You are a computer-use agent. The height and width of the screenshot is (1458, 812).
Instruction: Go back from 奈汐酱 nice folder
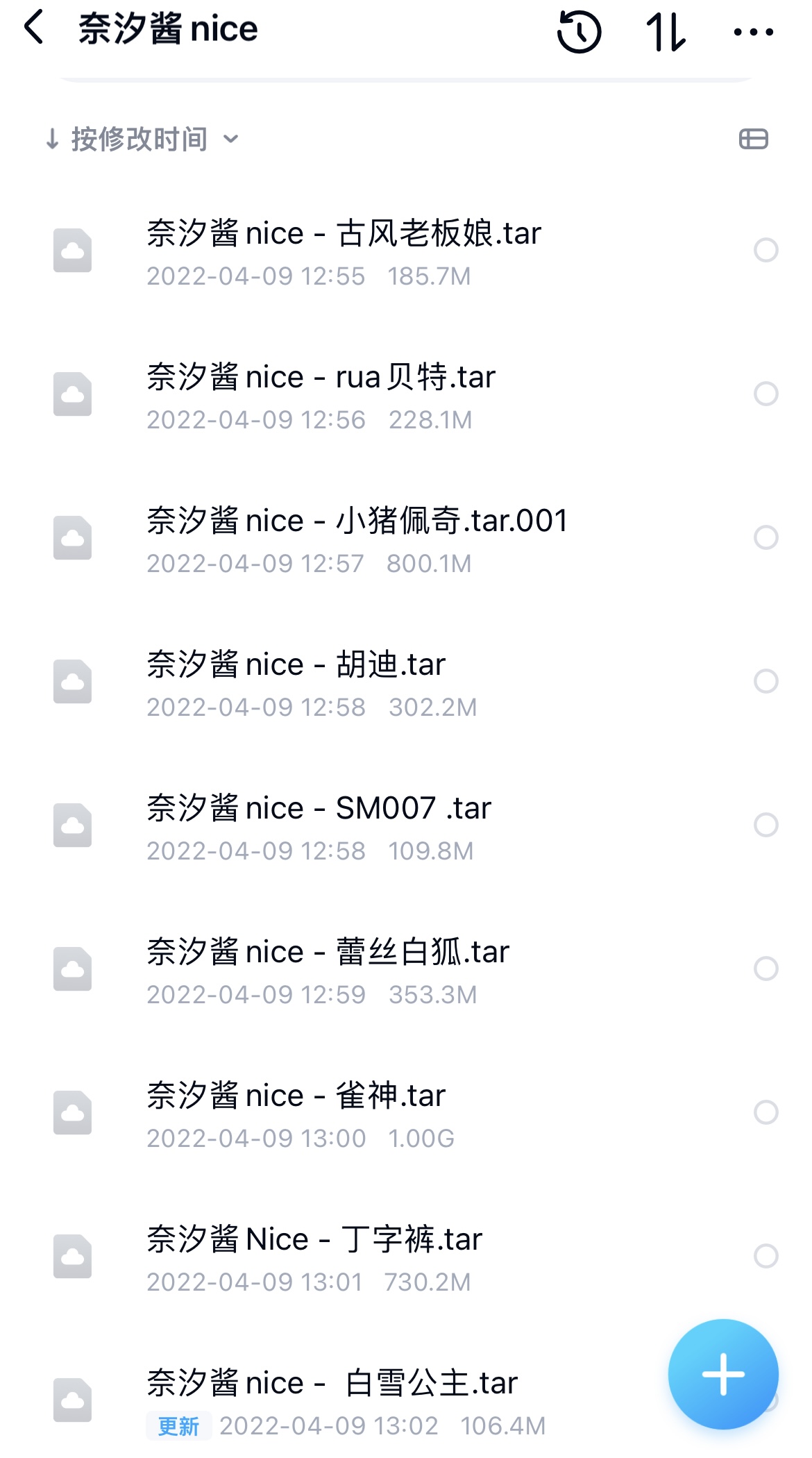point(33,28)
